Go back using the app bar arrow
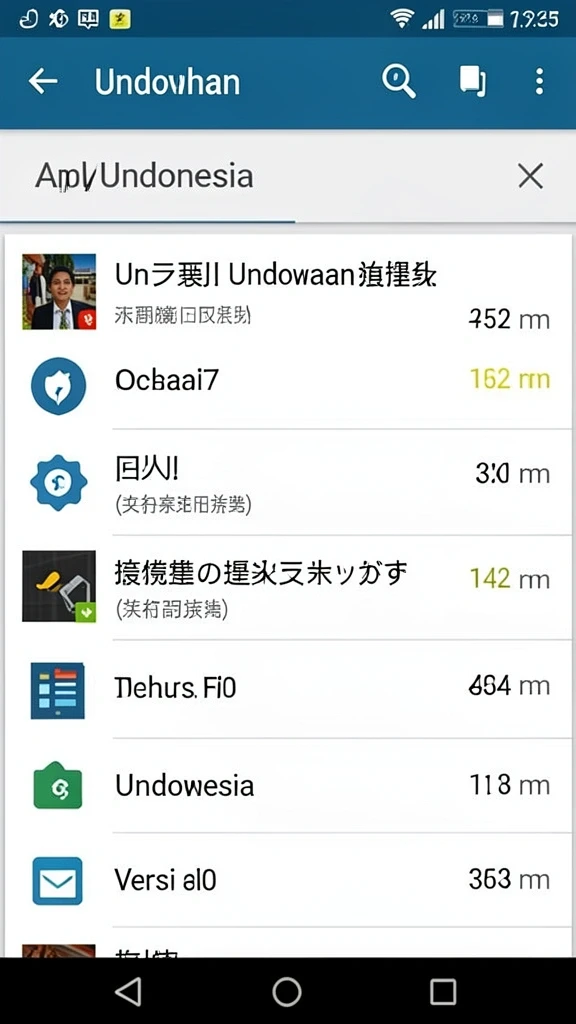This screenshot has height=1024, width=576. (x=43, y=82)
